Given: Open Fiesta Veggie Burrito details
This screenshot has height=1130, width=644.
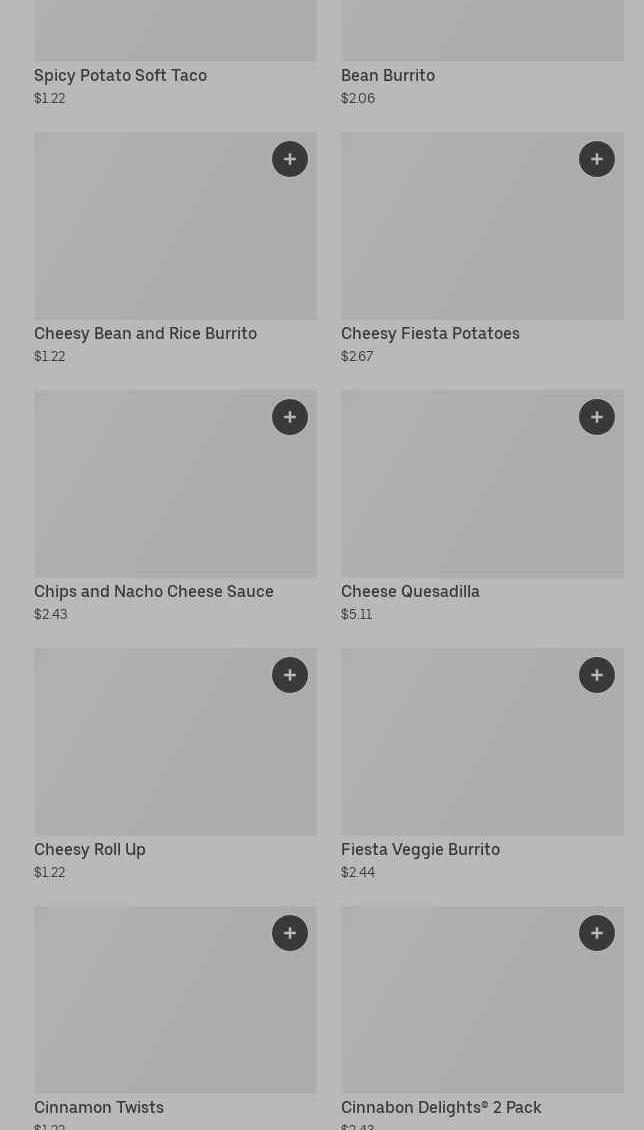Looking at the screenshot, I should click(x=420, y=849).
